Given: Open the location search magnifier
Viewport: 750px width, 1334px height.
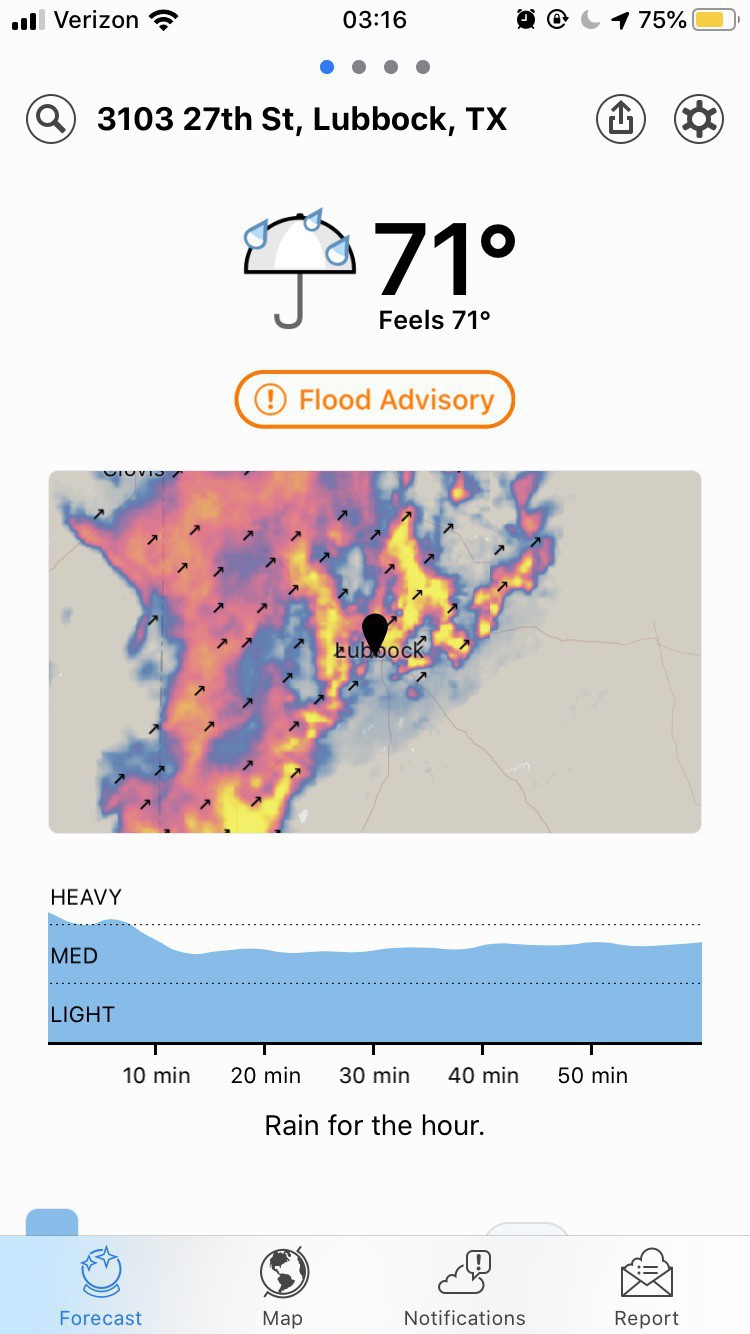Looking at the screenshot, I should 50,120.
